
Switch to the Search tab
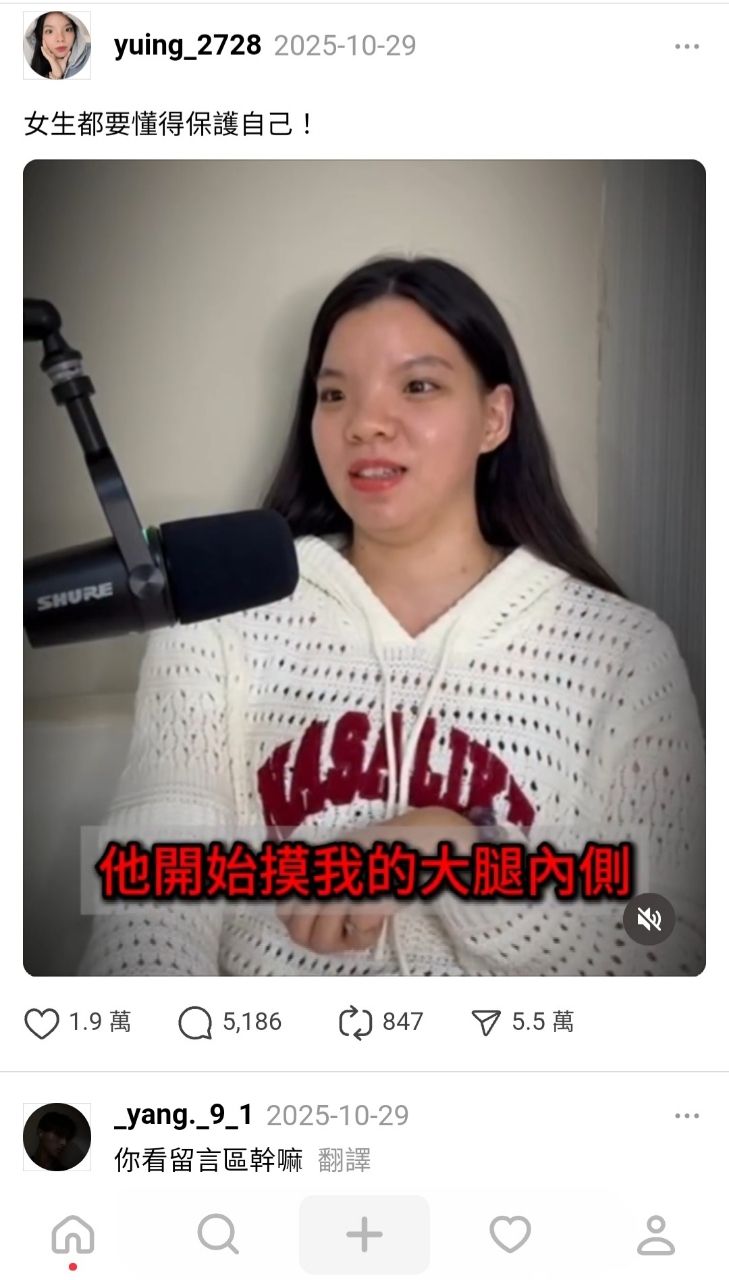(x=218, y=1235)
